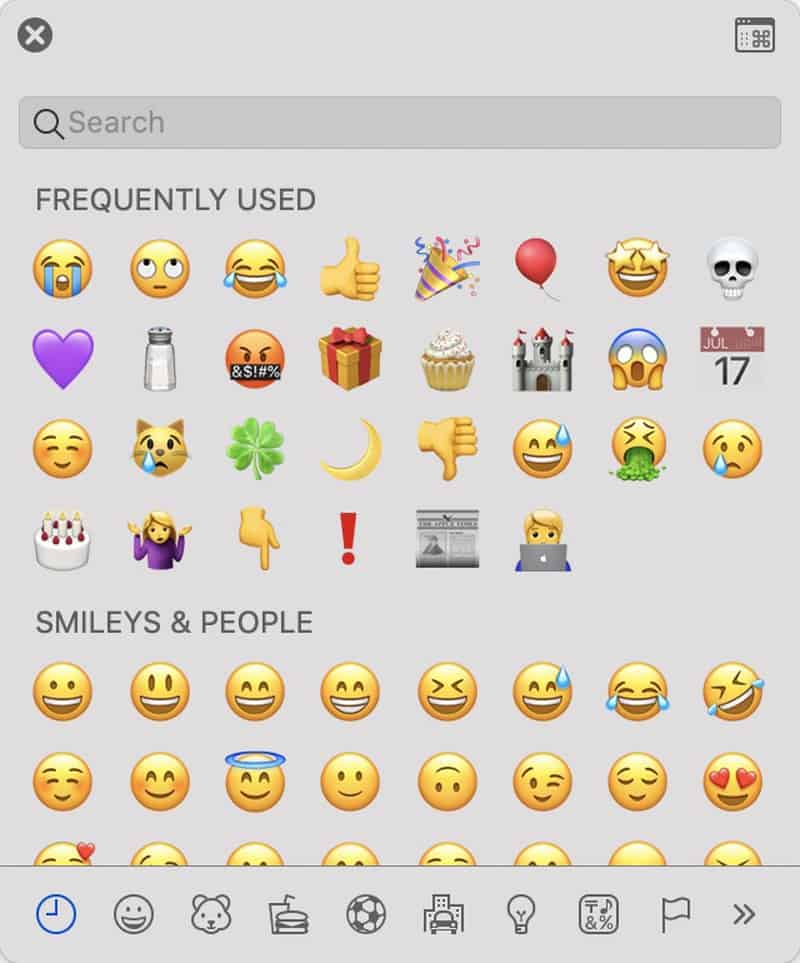Screen dimensions: 800x963
Task: Switch to the Food & Drink category
Action: click(x=288, y=913)
